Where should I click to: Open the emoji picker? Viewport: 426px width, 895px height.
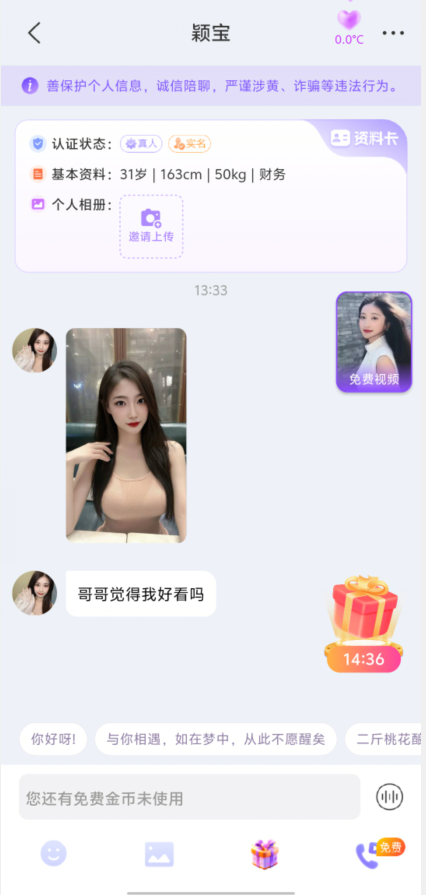[54, 854]
